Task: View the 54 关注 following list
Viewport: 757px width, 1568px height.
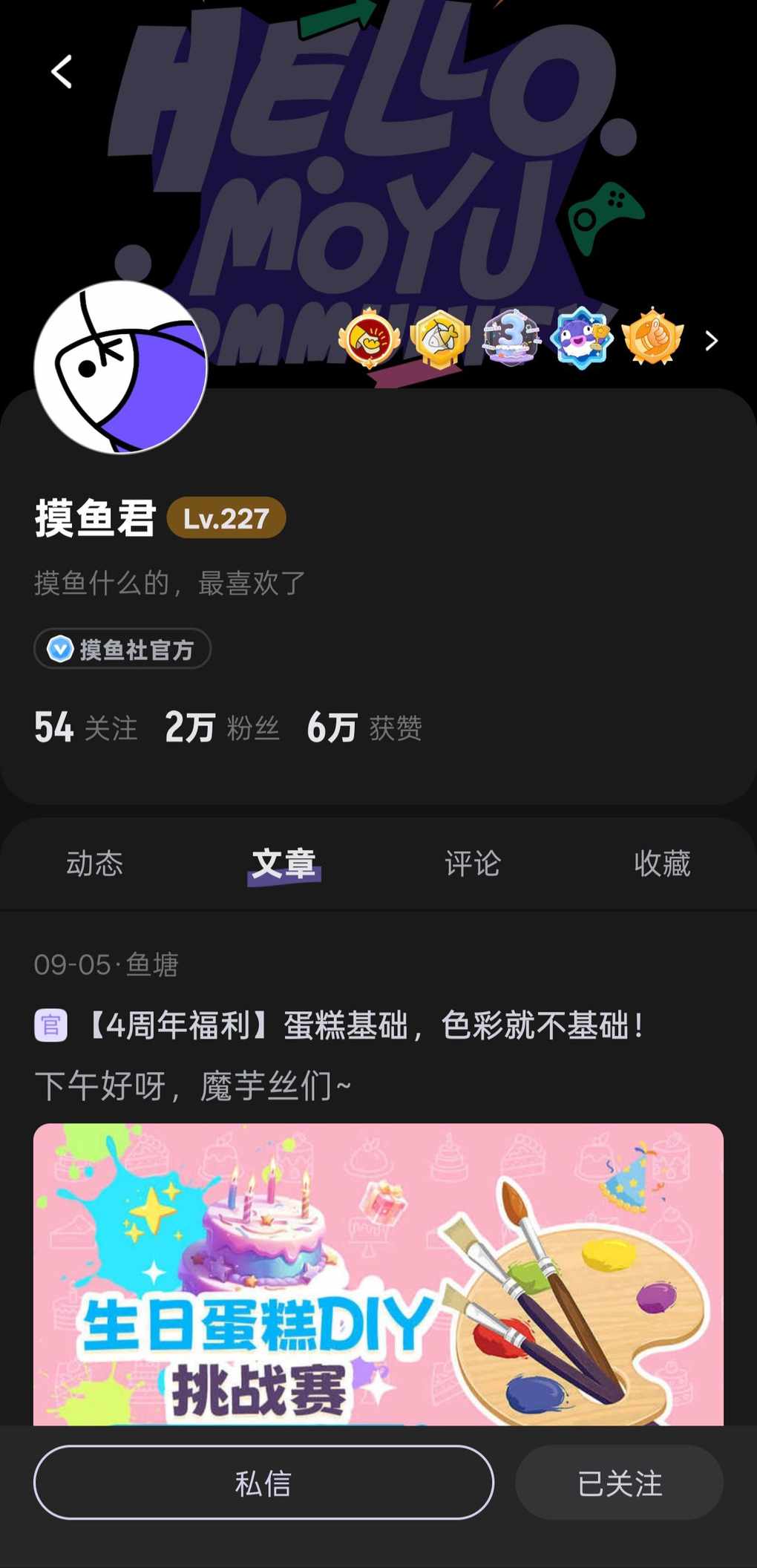Action: (x=86, y=728)
